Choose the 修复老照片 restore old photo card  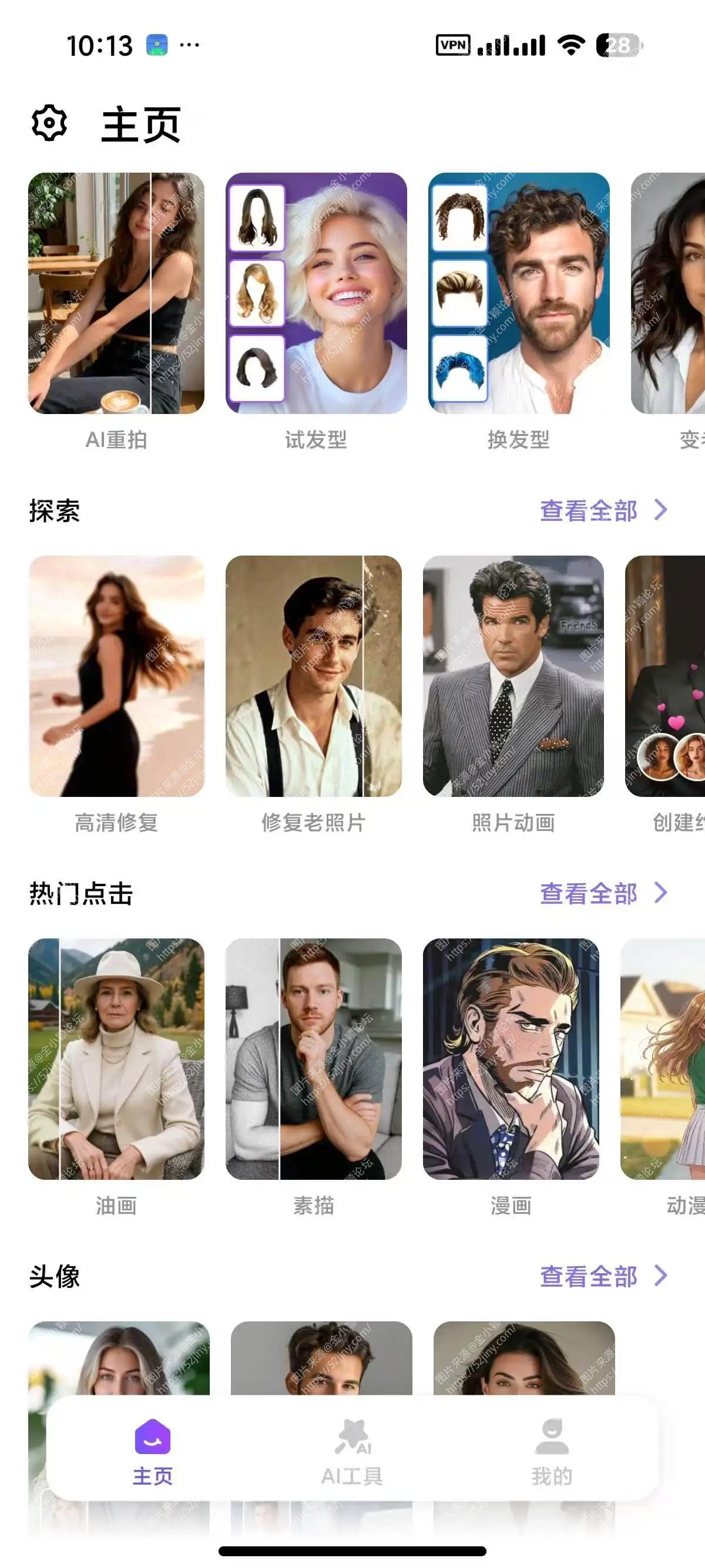pos(314,676)
